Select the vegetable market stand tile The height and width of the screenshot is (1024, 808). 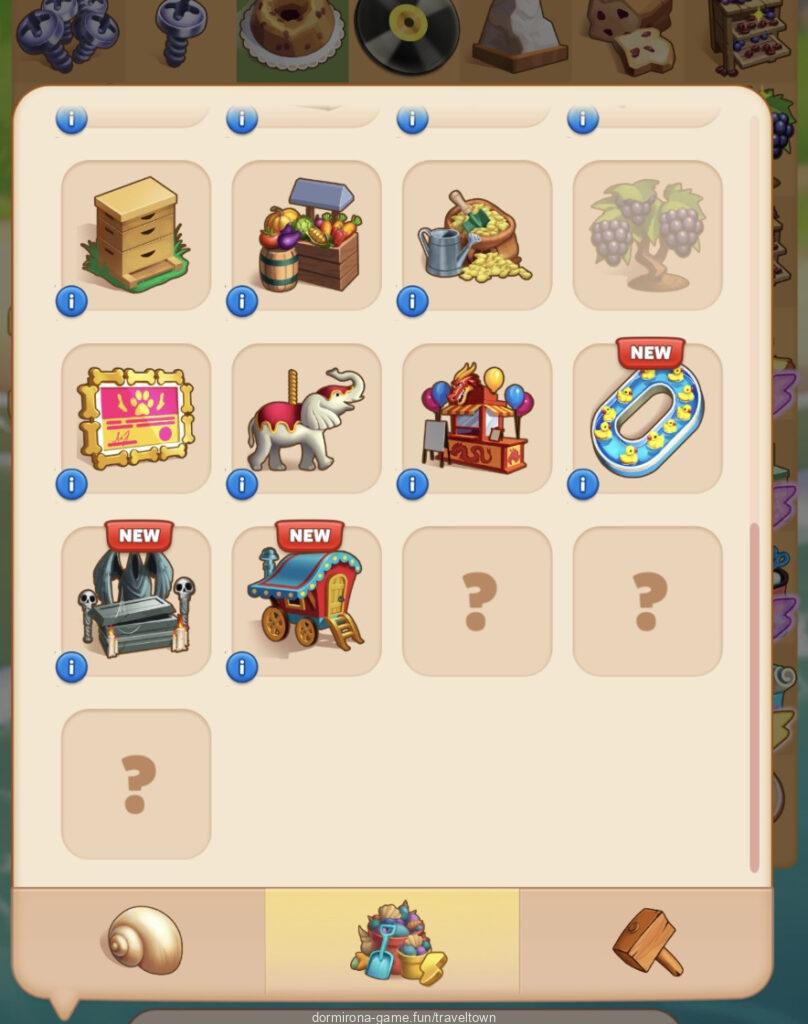click(x=306, y=234)
